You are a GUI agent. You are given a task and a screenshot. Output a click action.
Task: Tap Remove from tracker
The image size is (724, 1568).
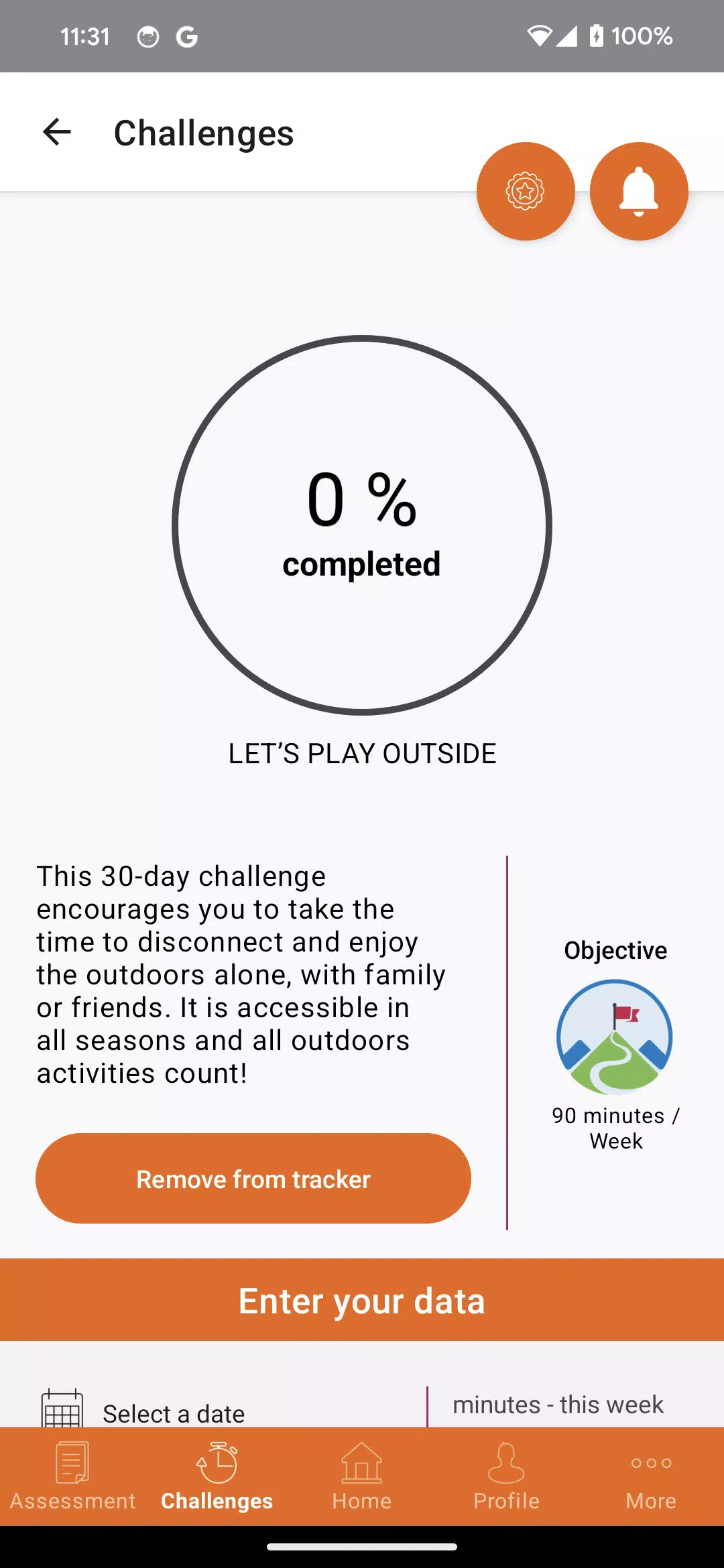[253, 1178]
